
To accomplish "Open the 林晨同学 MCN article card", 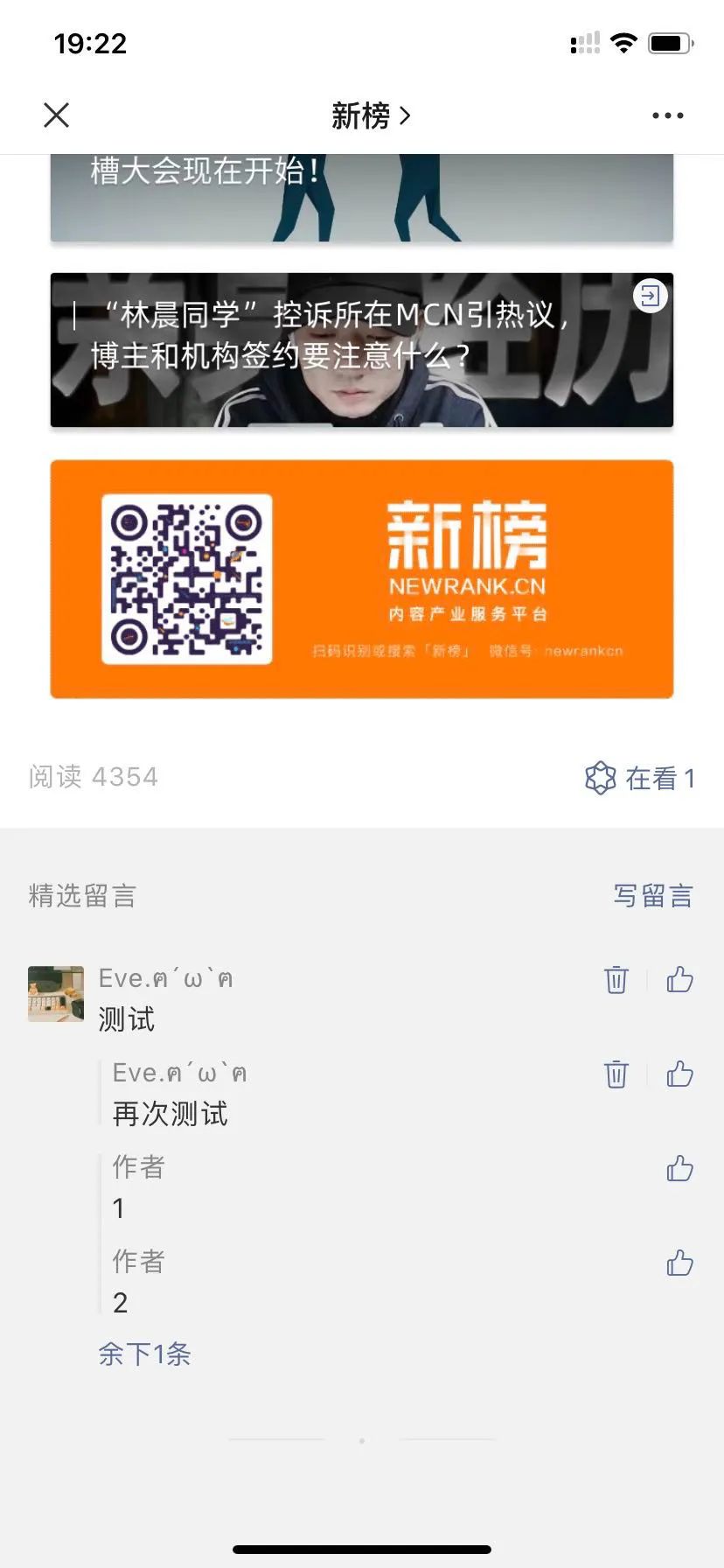I will click(361, 350).
